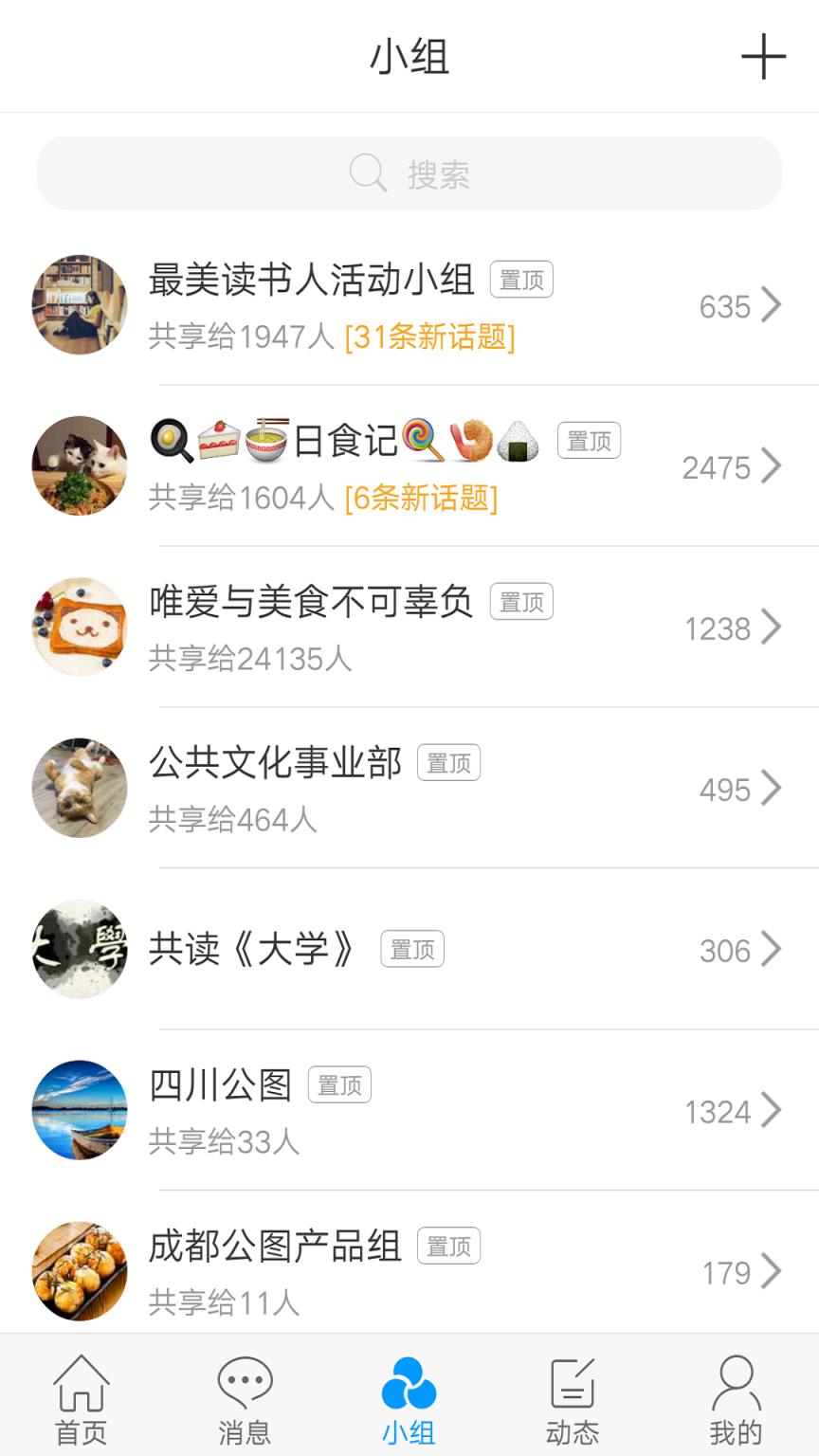The width and height of the screenshot is (819, 1456).
Task: Toggle the 置顶 badge on 最美读书人活动小组
Action: coord(522,280)
